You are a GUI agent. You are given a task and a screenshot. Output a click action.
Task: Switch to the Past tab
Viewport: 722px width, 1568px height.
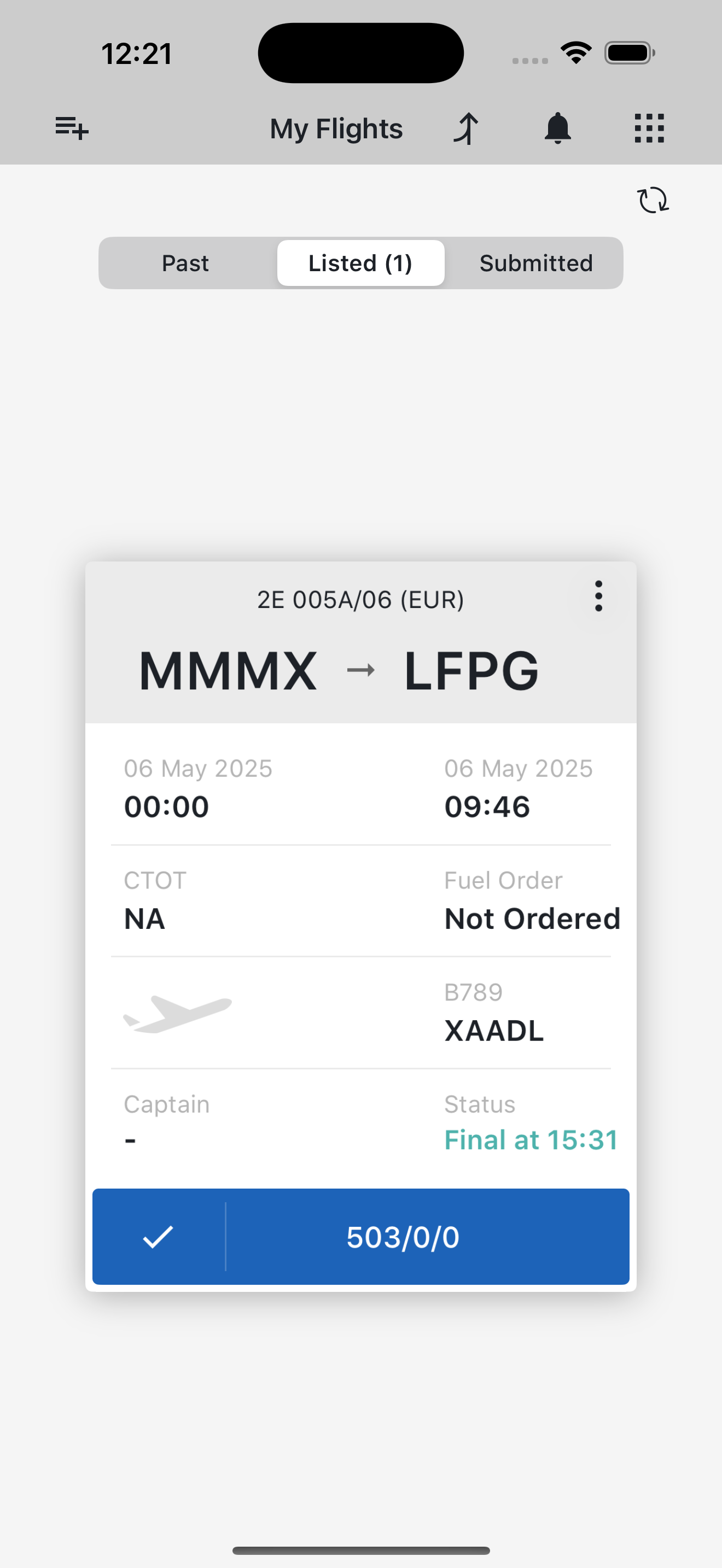[x=185, y=263]
